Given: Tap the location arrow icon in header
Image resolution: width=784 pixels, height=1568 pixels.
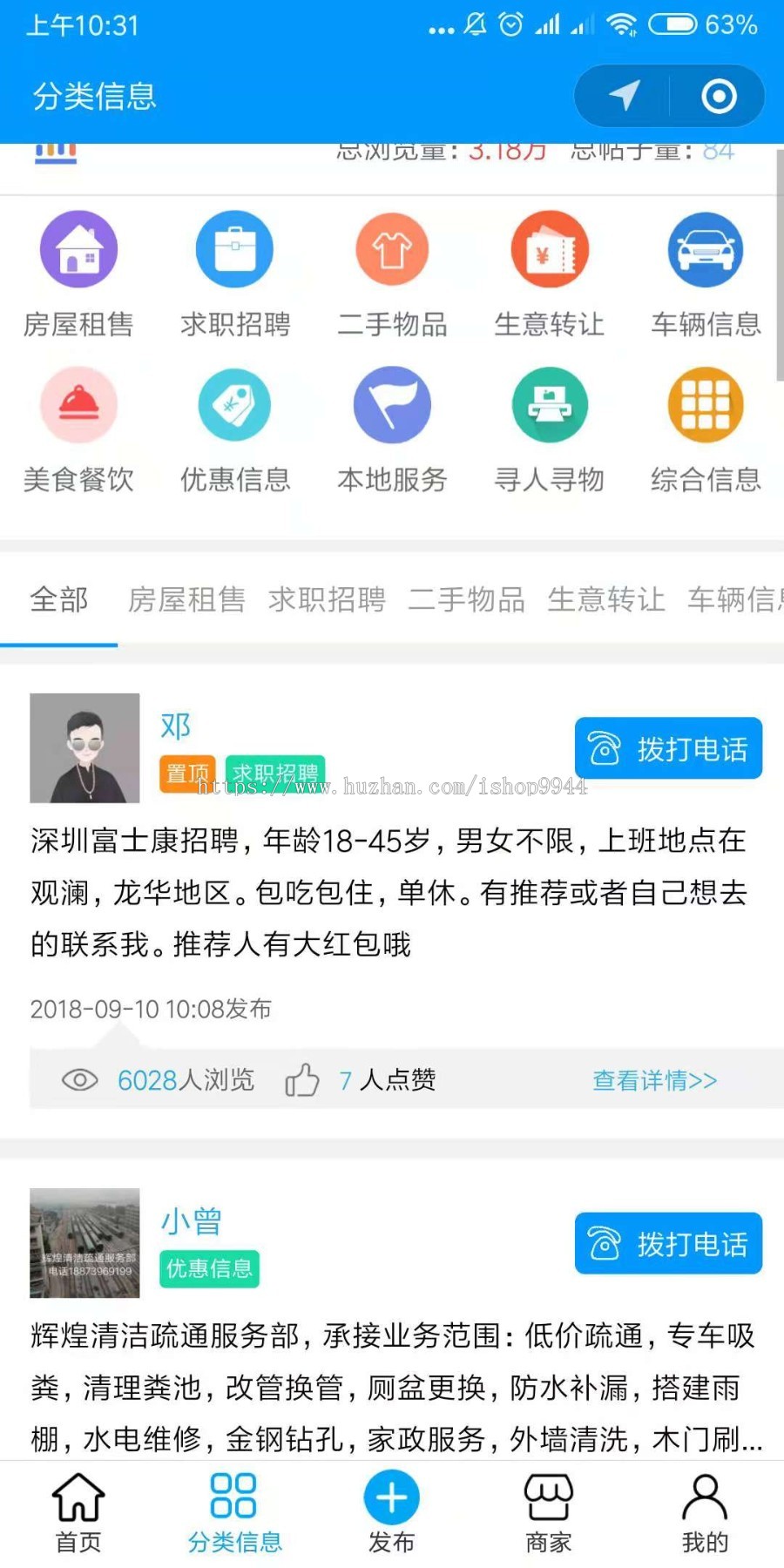Looking at the screenshot, I should tap(625, 96).
